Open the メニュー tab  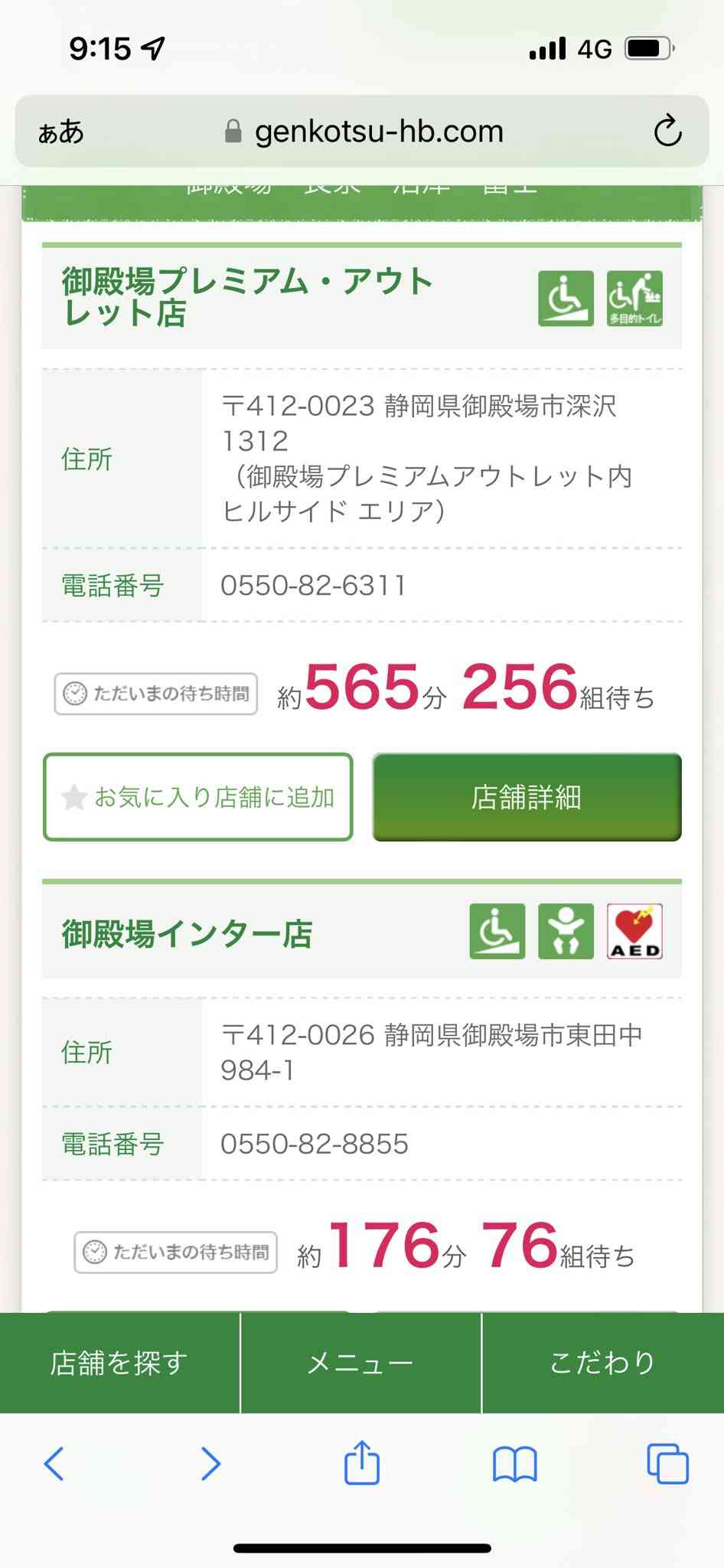click(360, 1363)
